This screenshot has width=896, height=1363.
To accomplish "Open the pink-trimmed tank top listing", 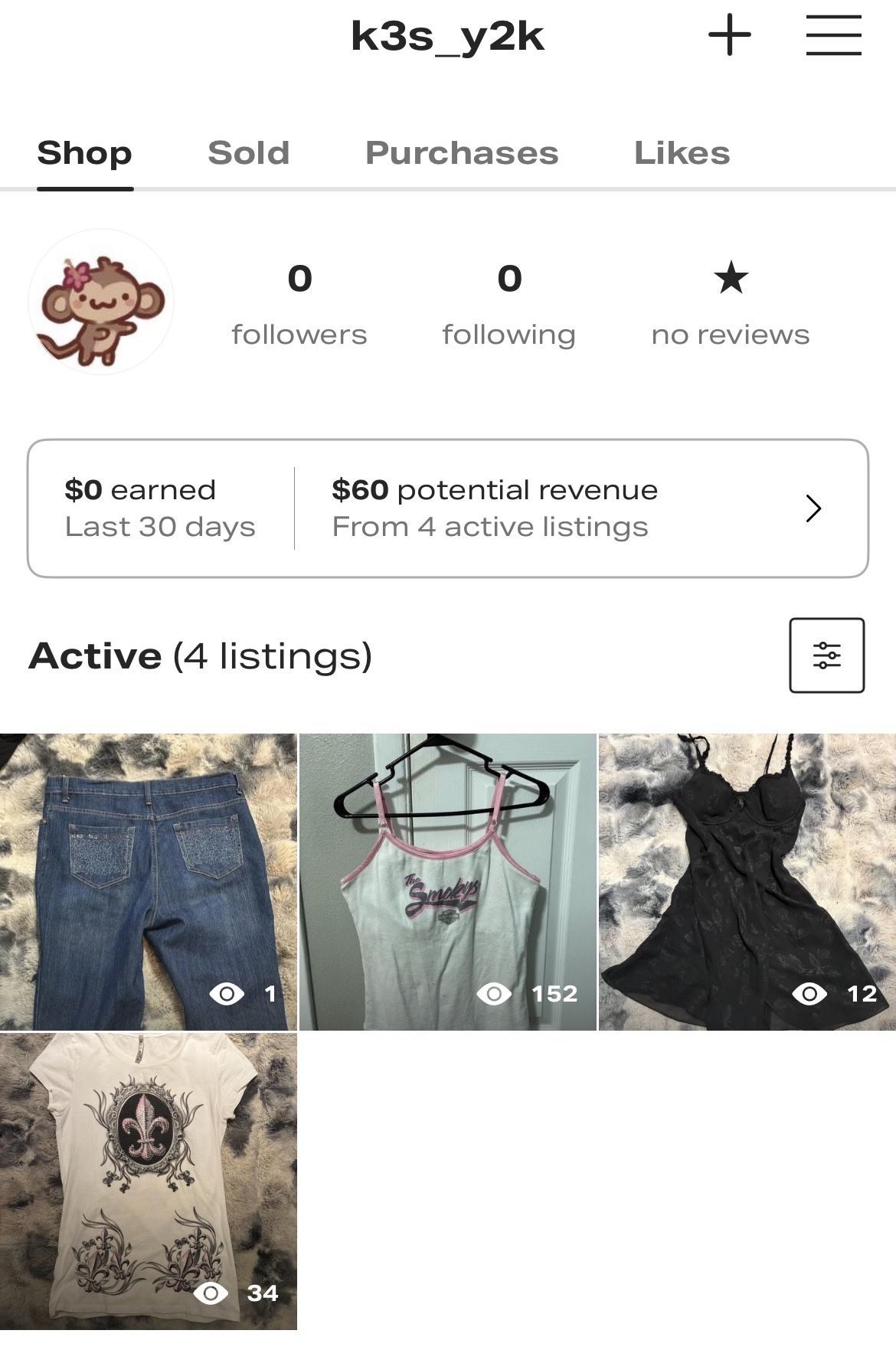I will pos(447,881).
